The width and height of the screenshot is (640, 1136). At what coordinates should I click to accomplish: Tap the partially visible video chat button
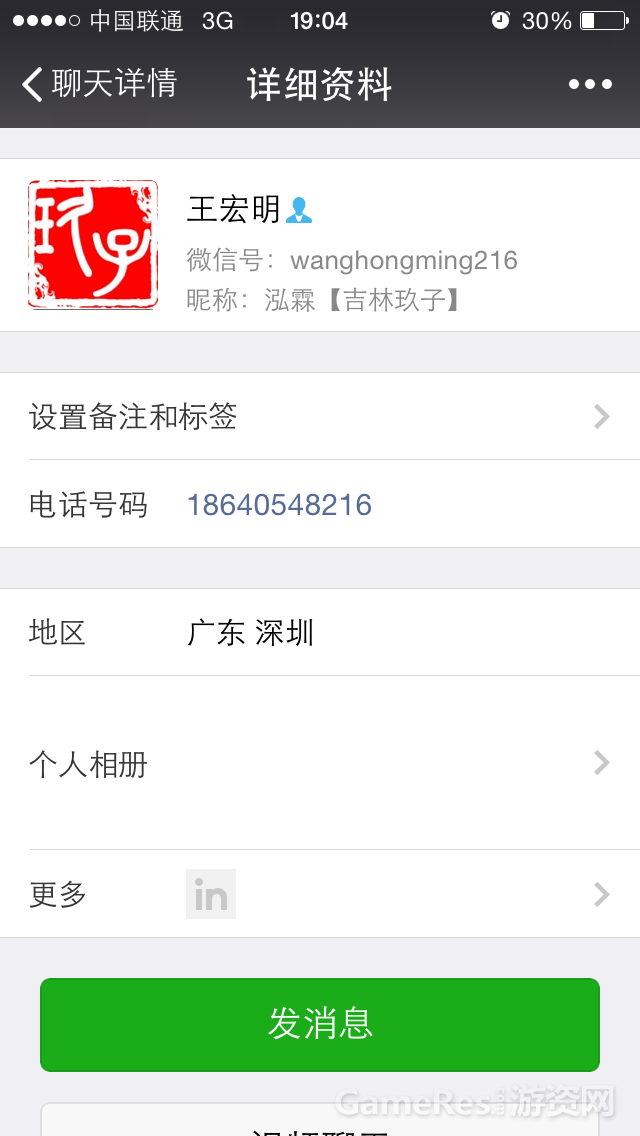click(x=320, y=1122)
